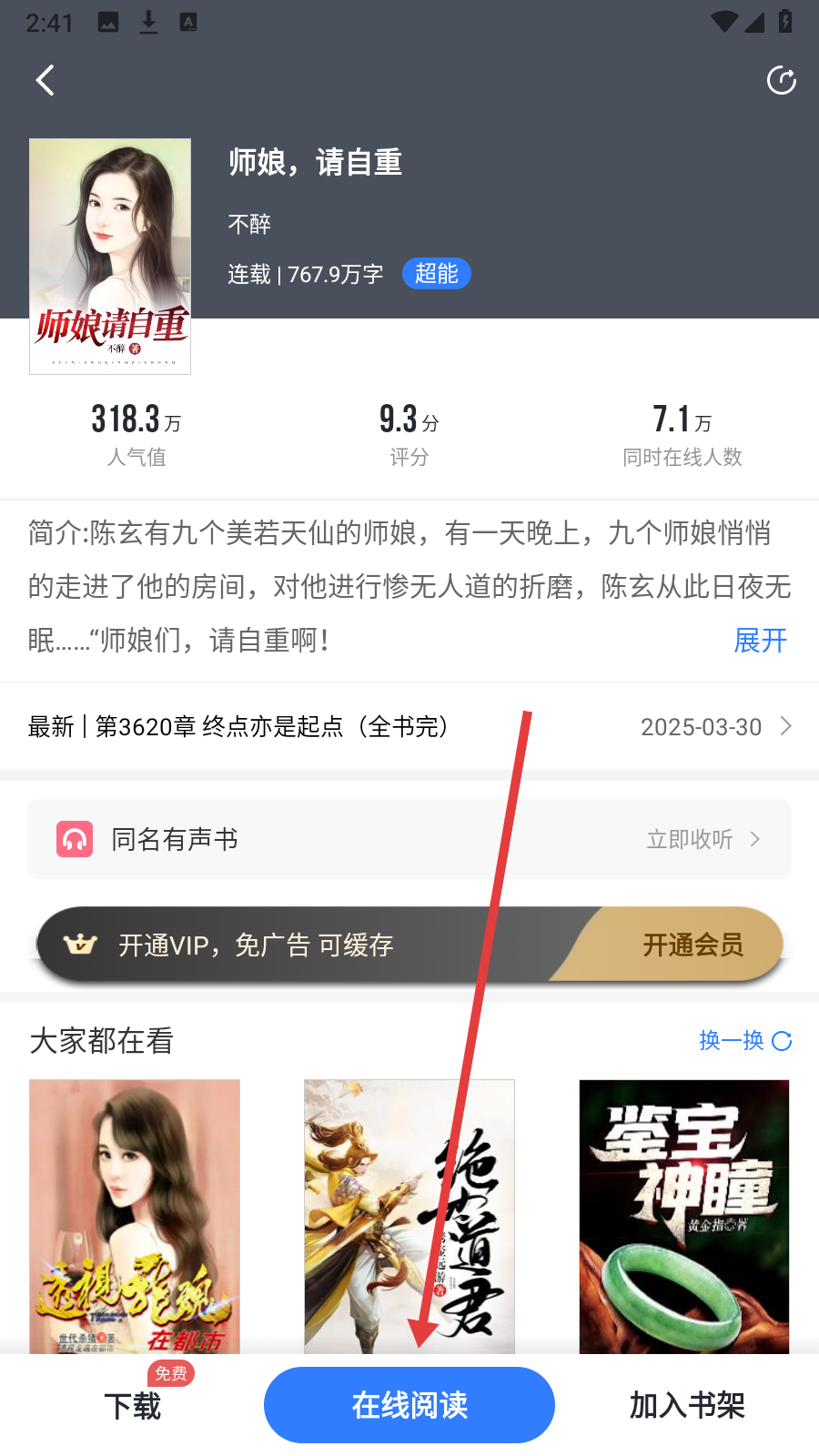
Task: Go back using the top-left arrow
Action: (45, 80)
